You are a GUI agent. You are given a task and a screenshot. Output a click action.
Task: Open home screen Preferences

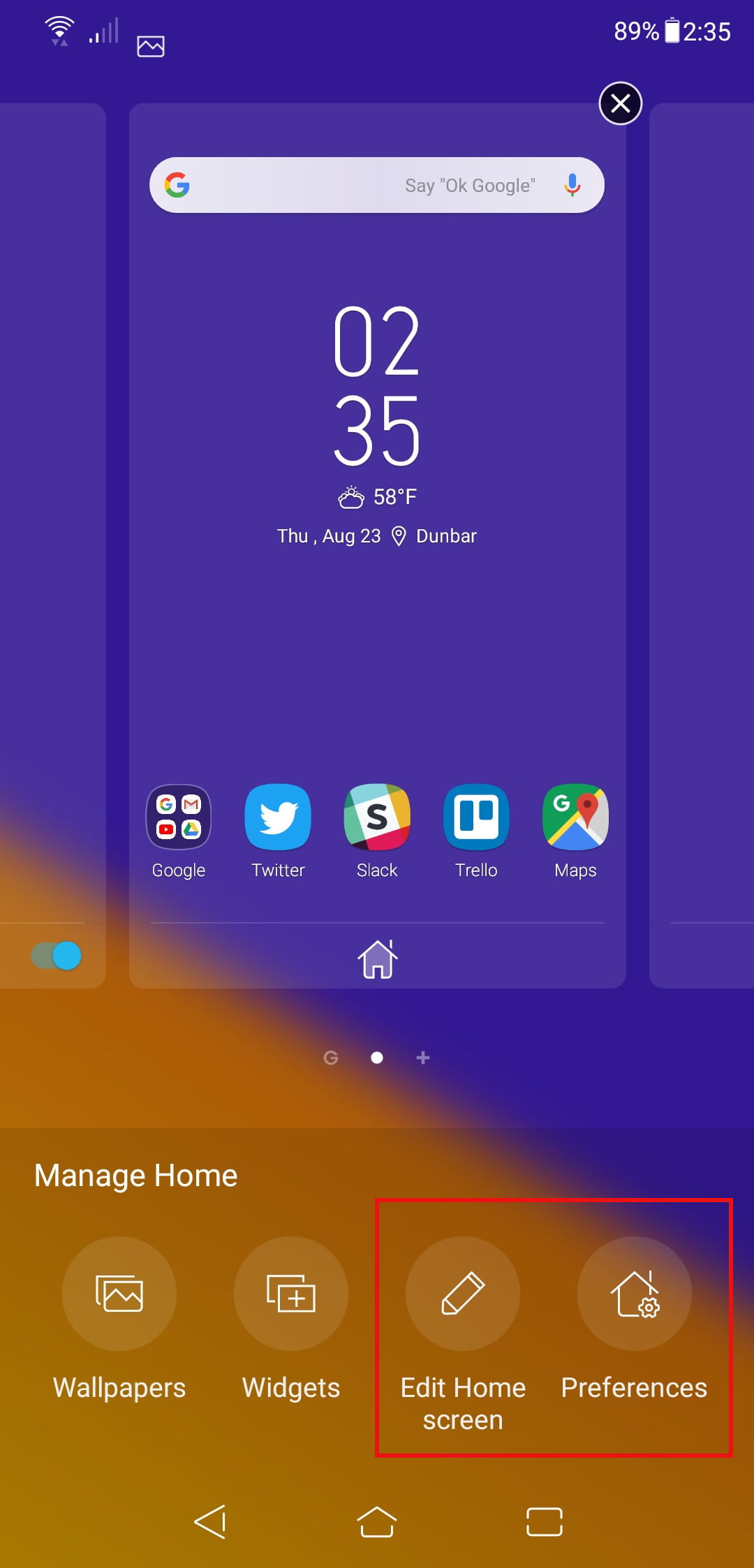[634, 1294]
